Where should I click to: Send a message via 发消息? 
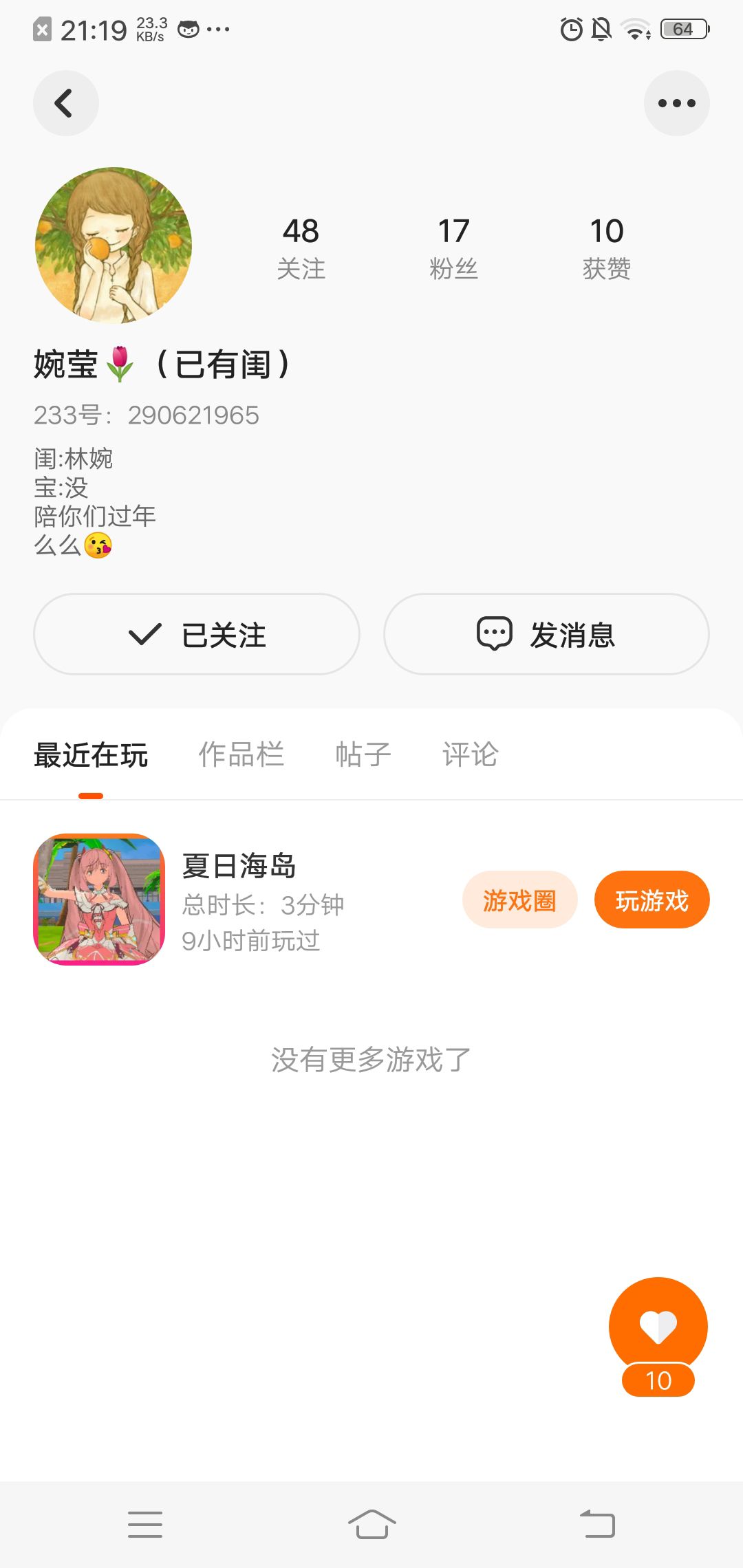tap(546, 634)
